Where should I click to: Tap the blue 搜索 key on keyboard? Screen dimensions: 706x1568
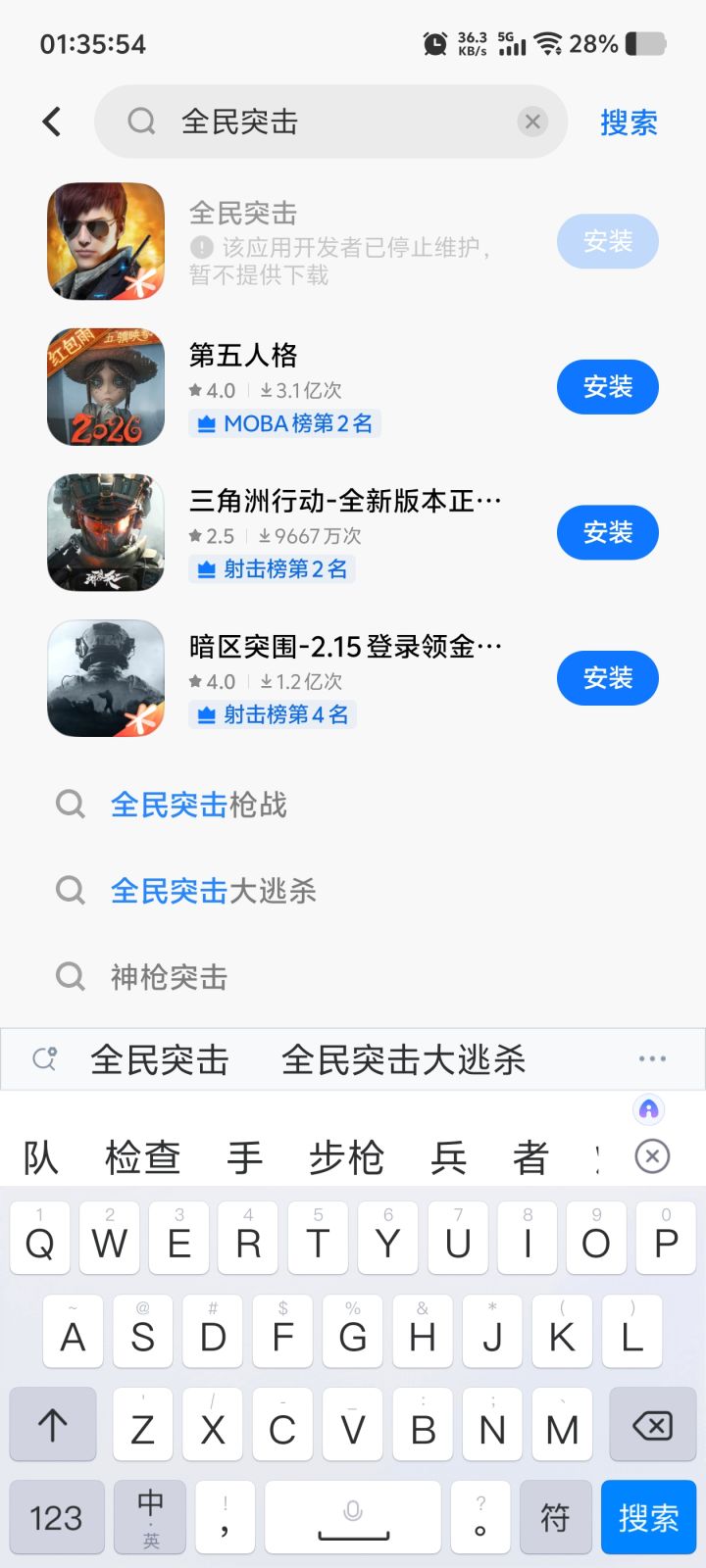(648, 1518)
